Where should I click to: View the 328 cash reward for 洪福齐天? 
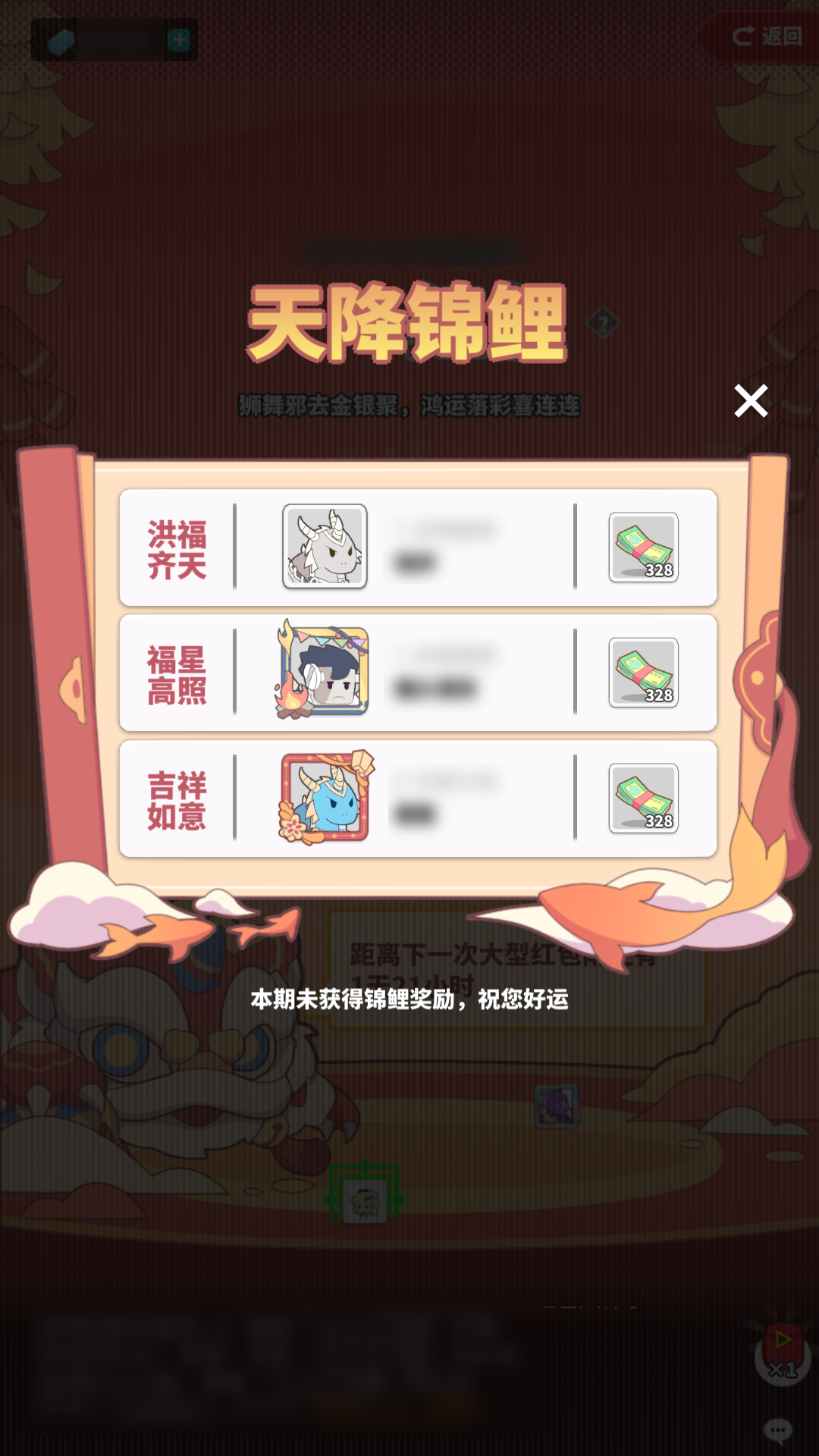[643, 548]
